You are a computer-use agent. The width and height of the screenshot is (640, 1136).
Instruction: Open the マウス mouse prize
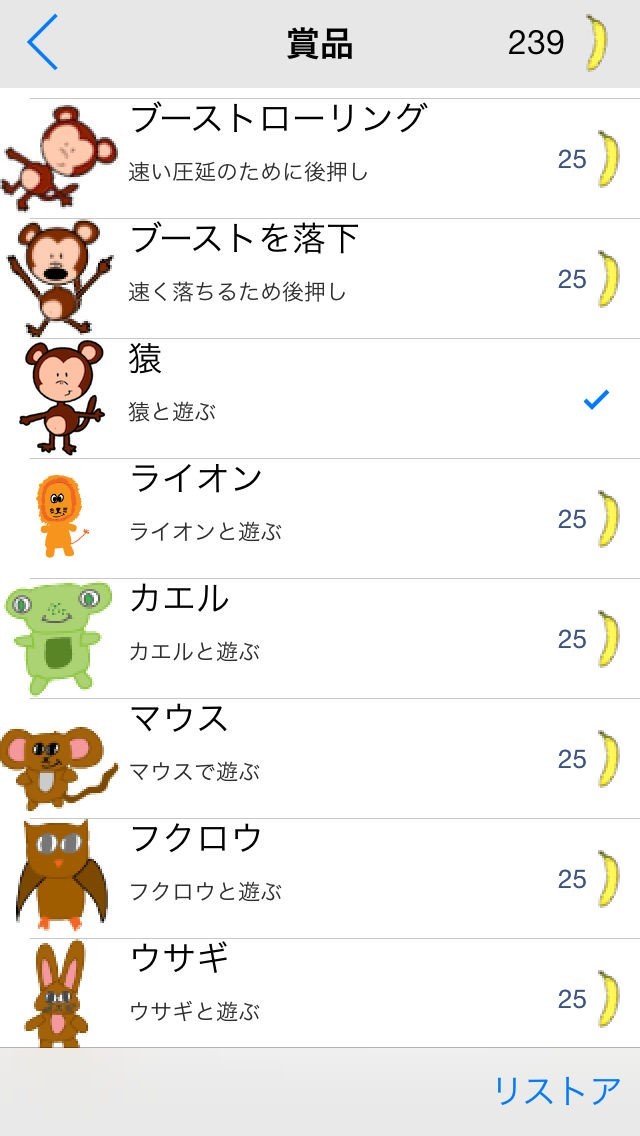point(320,759)
